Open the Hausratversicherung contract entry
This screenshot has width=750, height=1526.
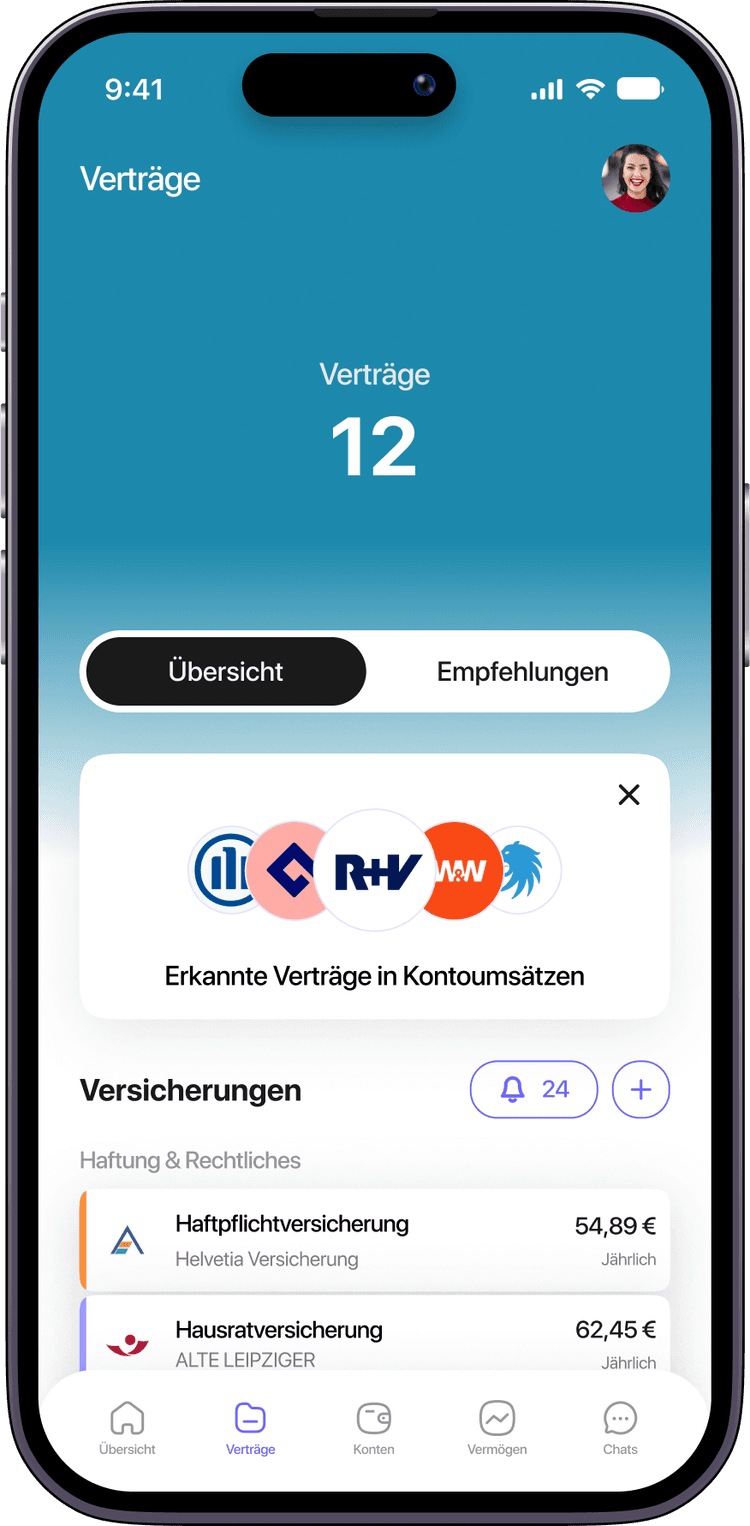[374, 1340]
